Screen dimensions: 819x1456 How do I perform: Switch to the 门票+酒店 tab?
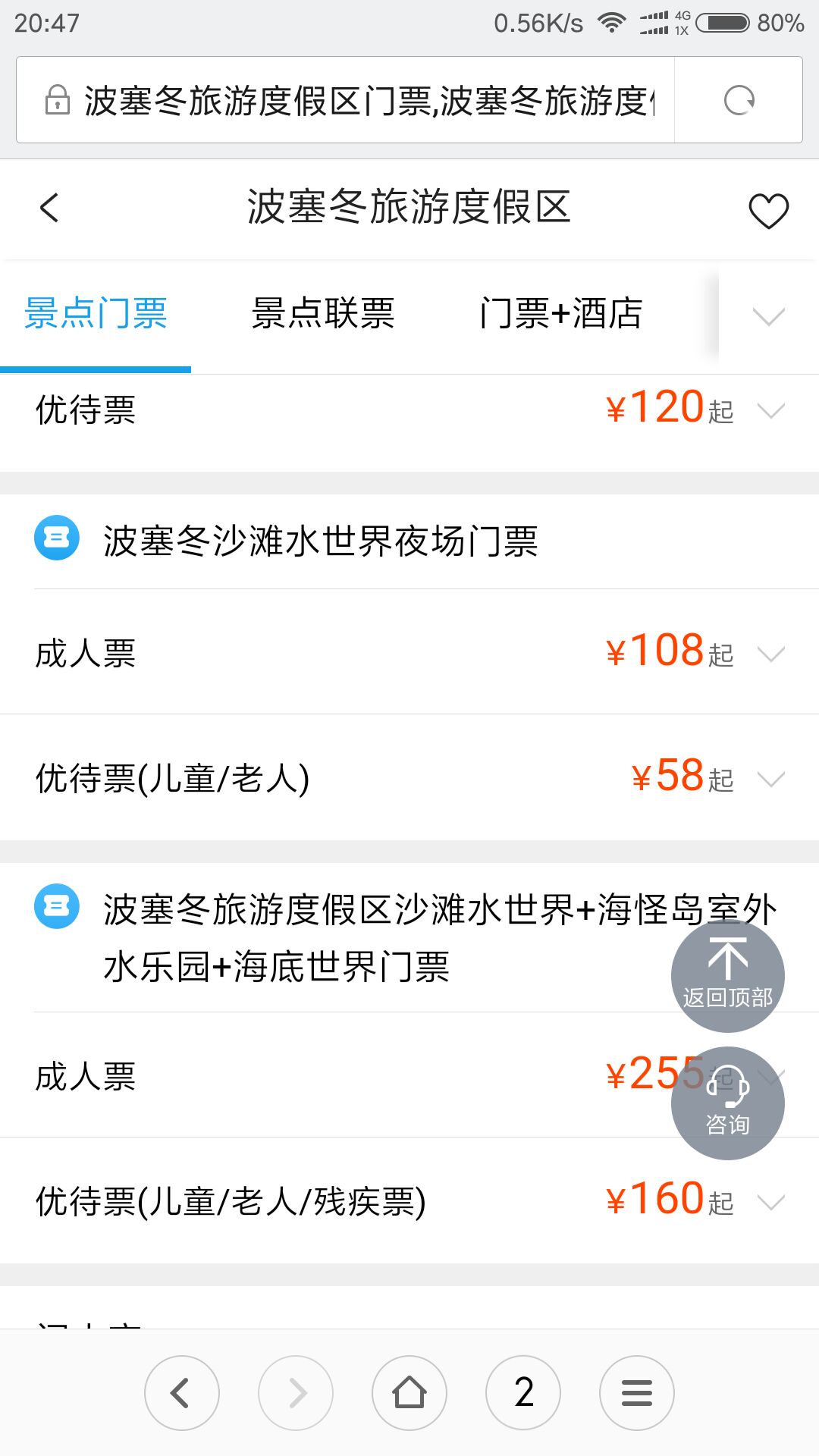(x=560, y=313)
